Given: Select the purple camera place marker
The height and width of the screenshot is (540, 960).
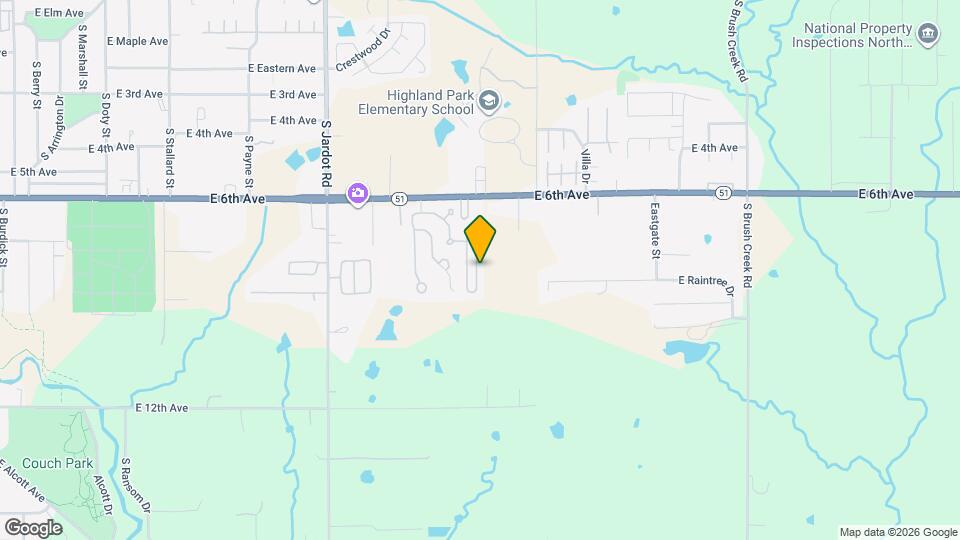Looking at the screenshot, I should click(x=357, y=193).
